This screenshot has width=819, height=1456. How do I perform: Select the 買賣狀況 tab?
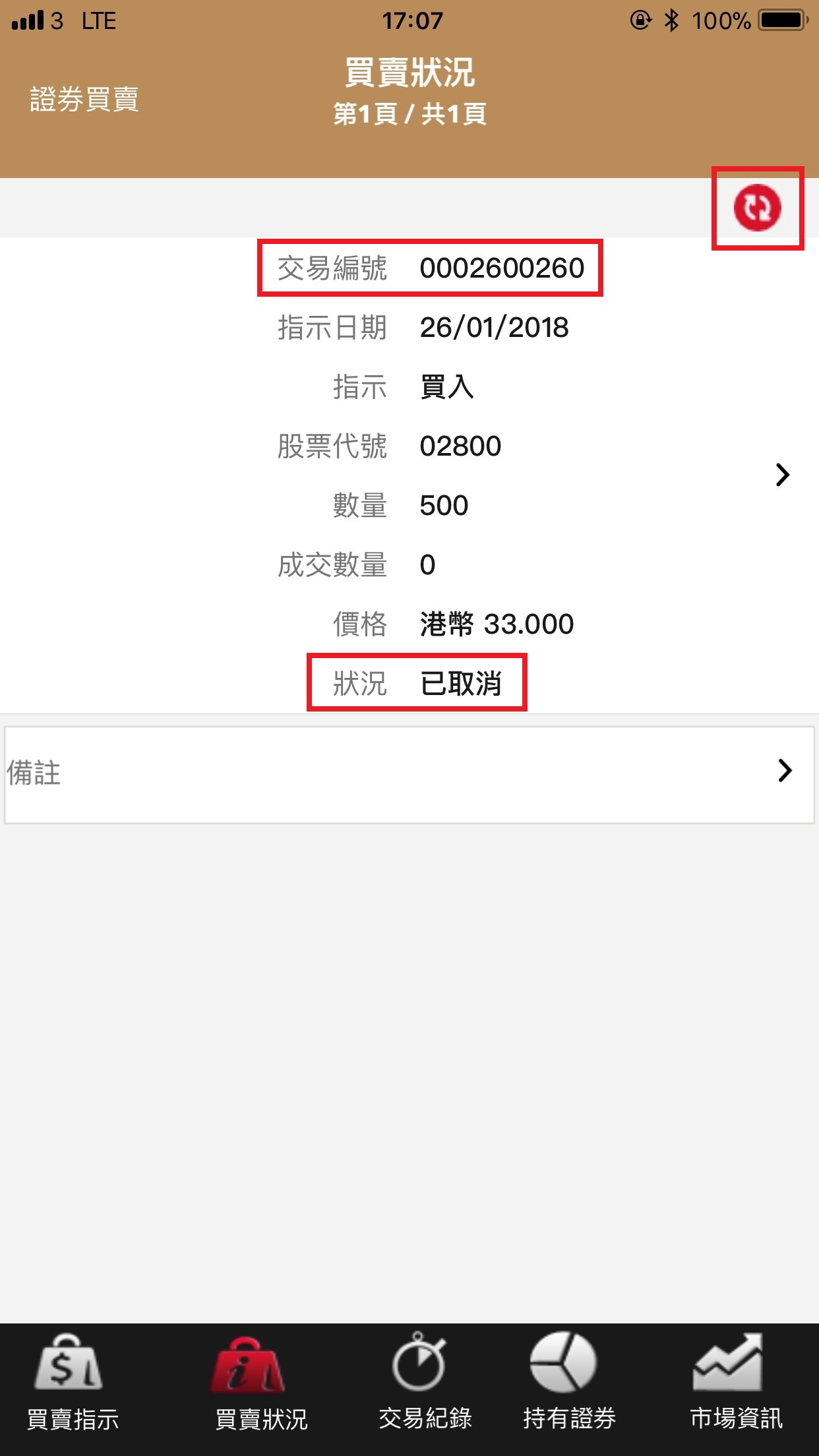click(261, 1383)
